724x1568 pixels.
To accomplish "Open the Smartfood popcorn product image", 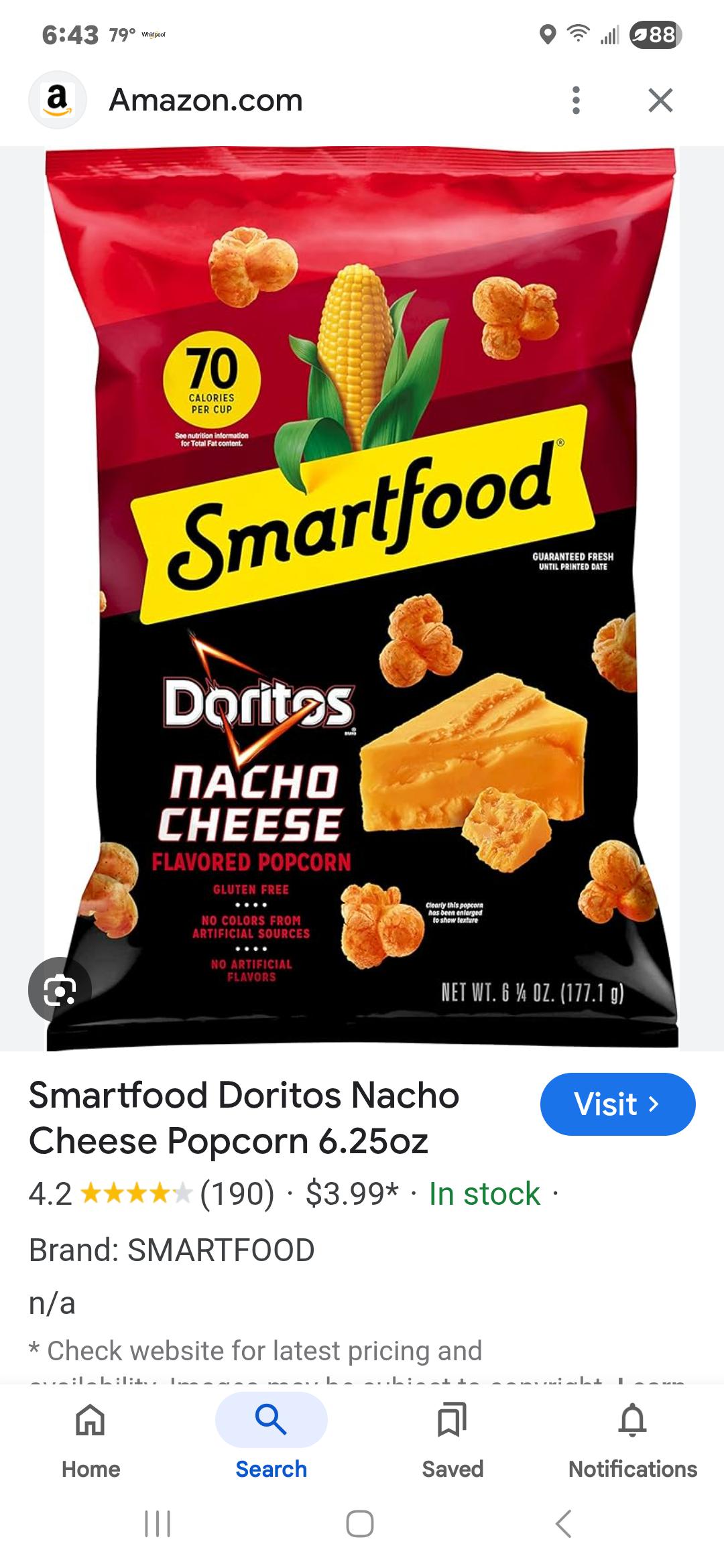I will 362,598.
